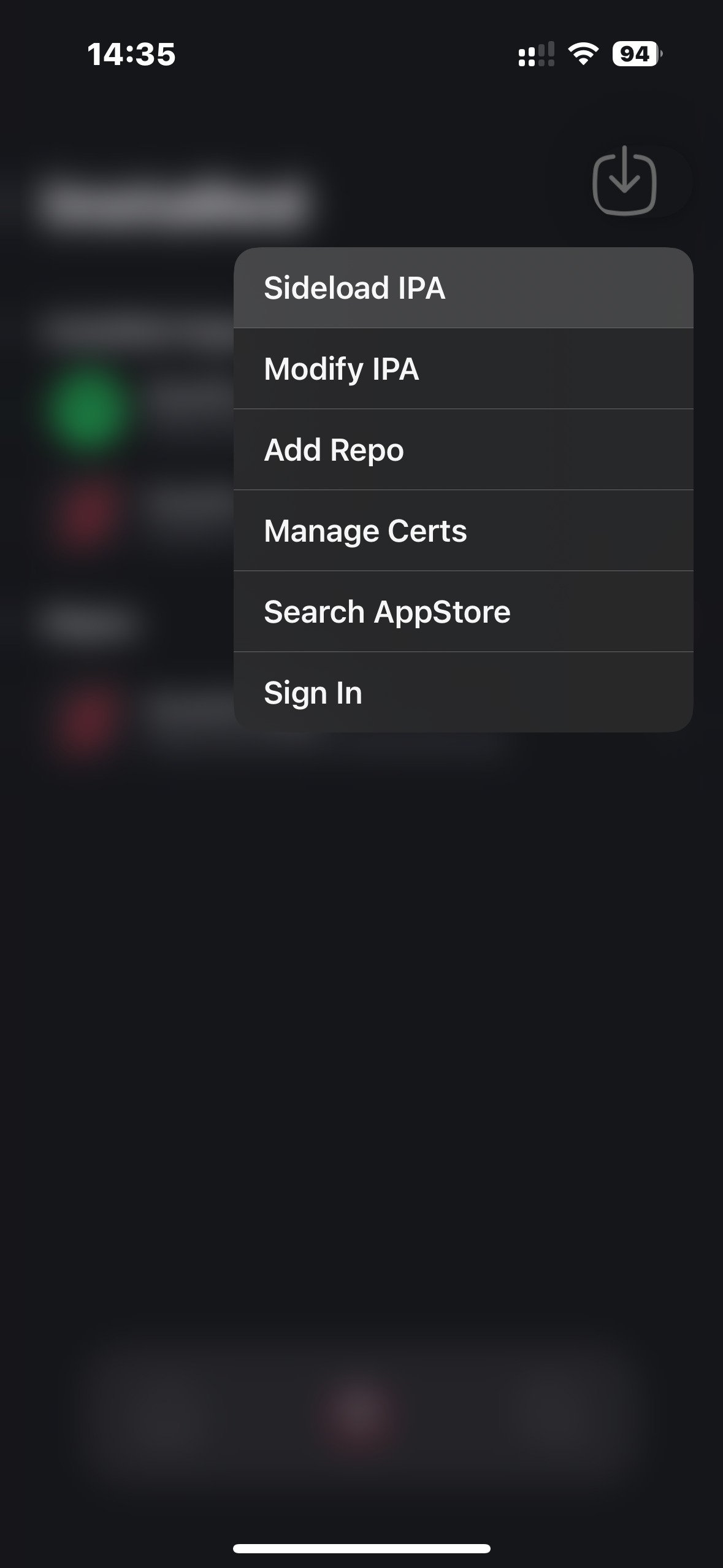Select Sign In
723x1568 pixels.
coord(463,692)
